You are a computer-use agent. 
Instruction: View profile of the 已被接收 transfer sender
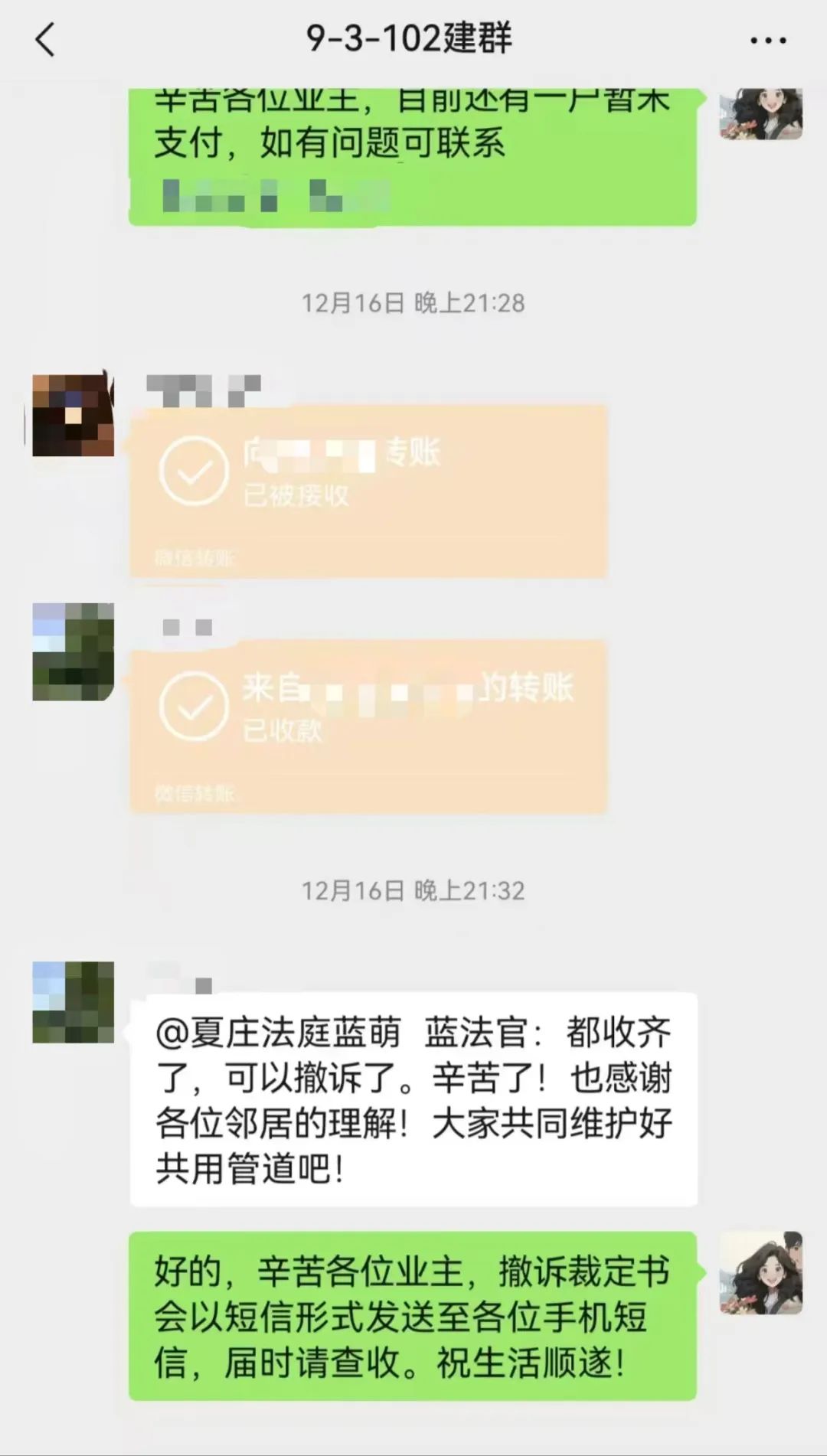(x=73, y=416)
